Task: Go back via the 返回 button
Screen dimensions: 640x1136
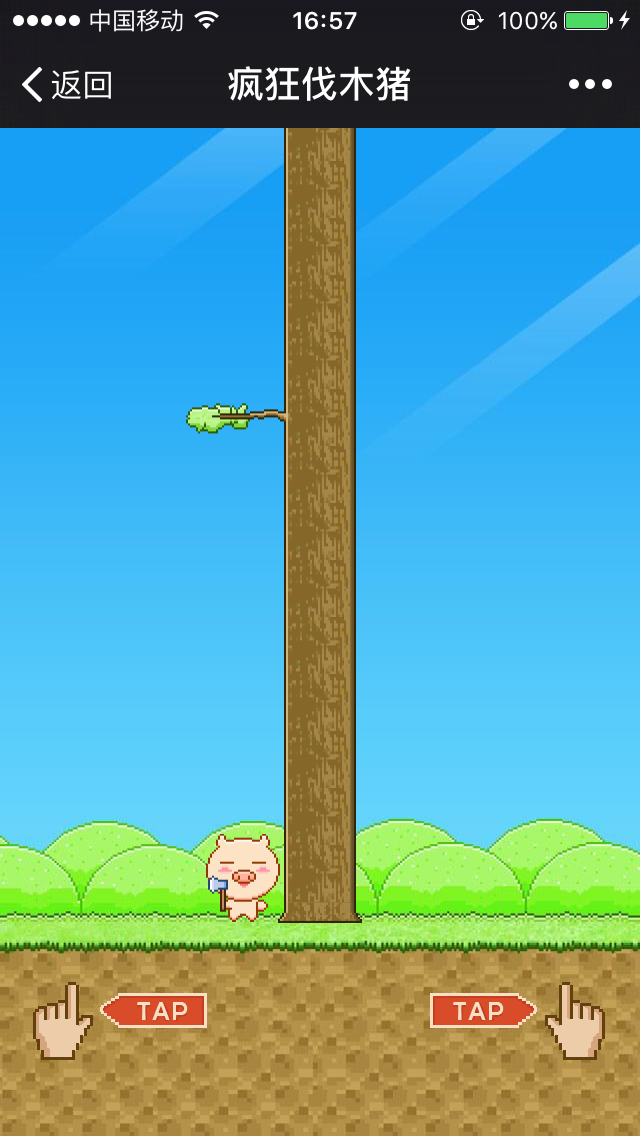Action: tap(67, 86)
